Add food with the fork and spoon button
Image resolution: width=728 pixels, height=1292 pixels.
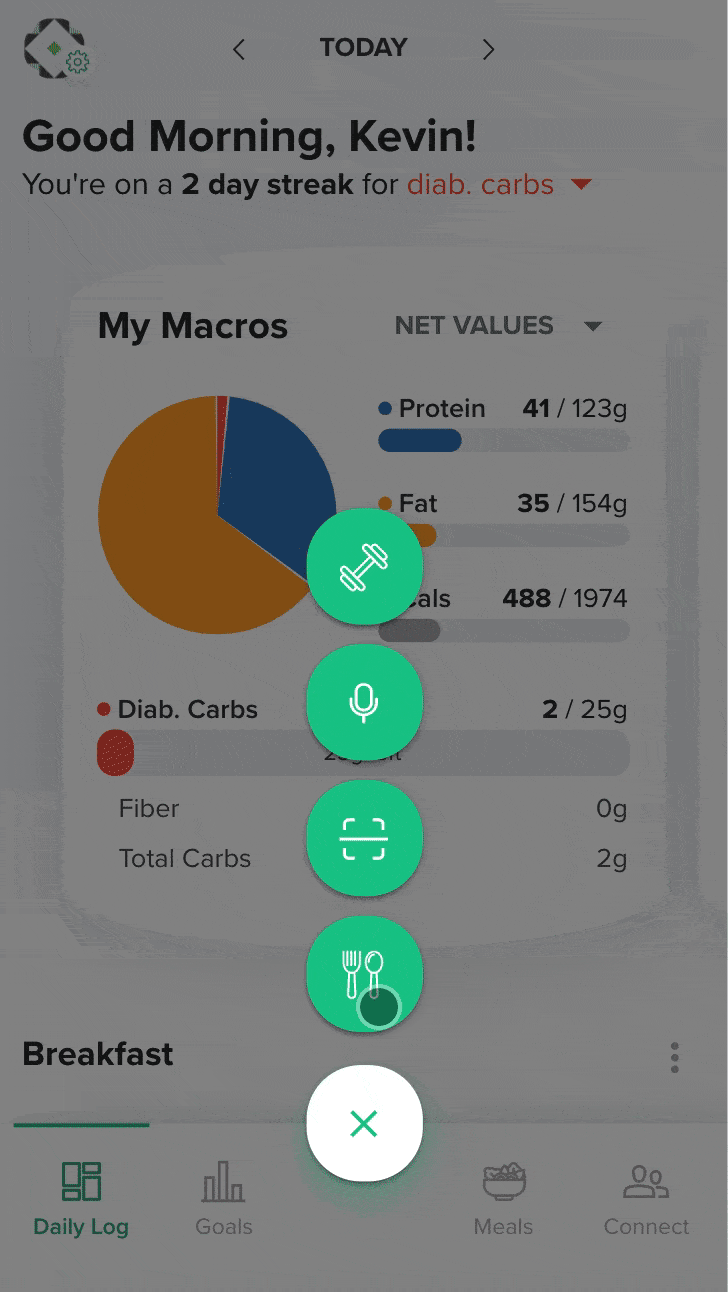[364, 975]
